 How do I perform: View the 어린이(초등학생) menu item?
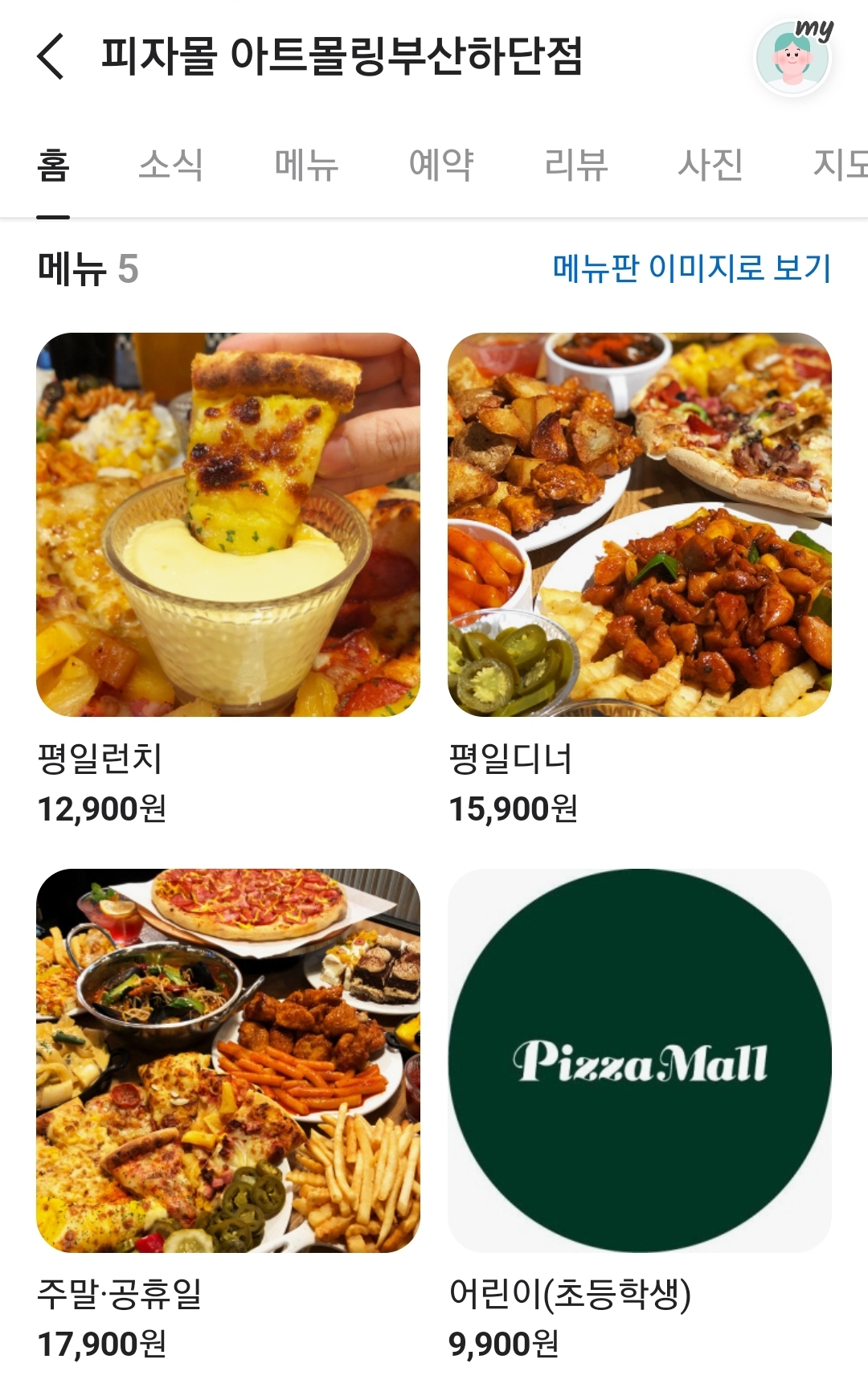640,1060
